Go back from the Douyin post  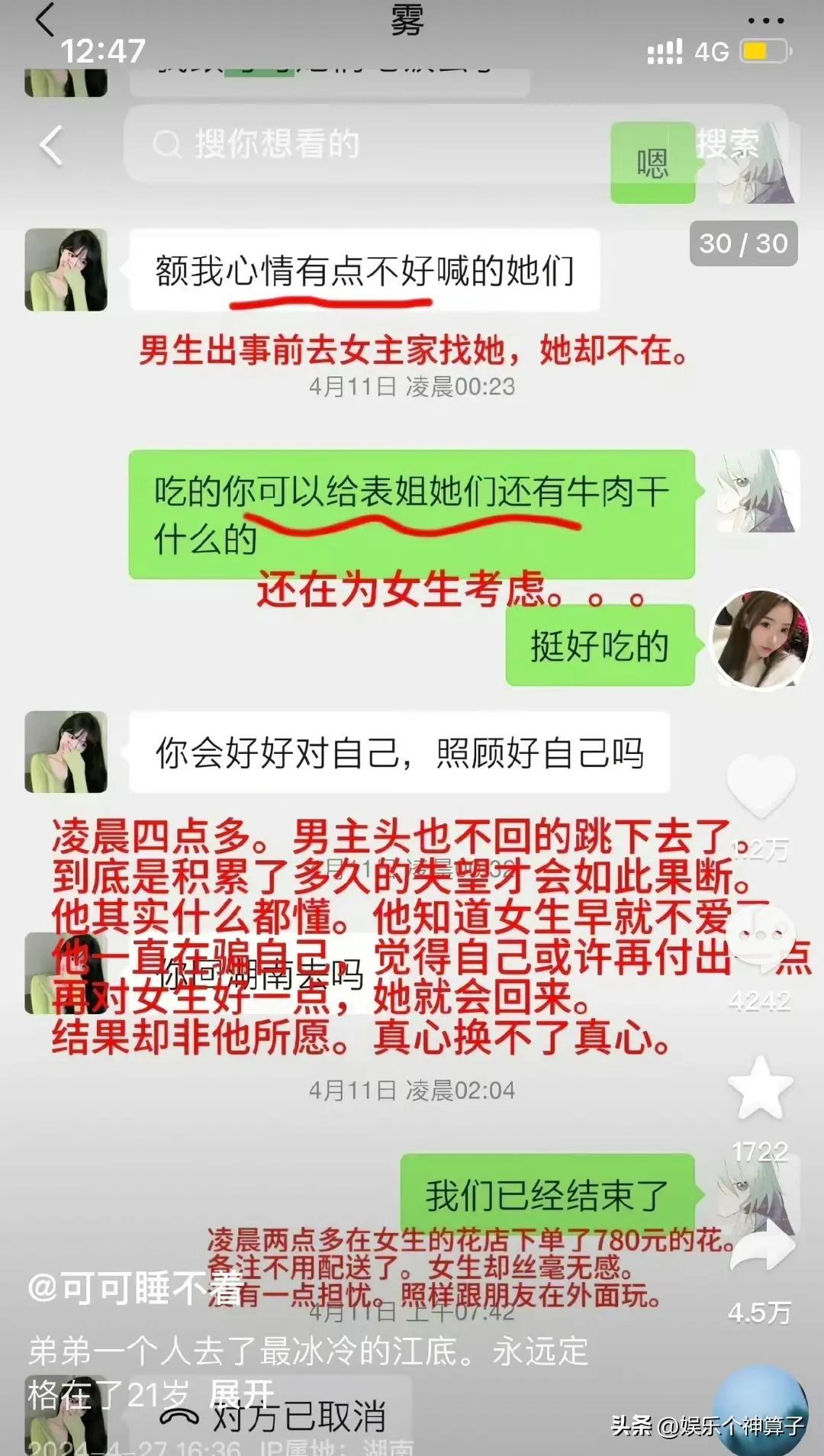pyautogui.click(x=51, y=145)
